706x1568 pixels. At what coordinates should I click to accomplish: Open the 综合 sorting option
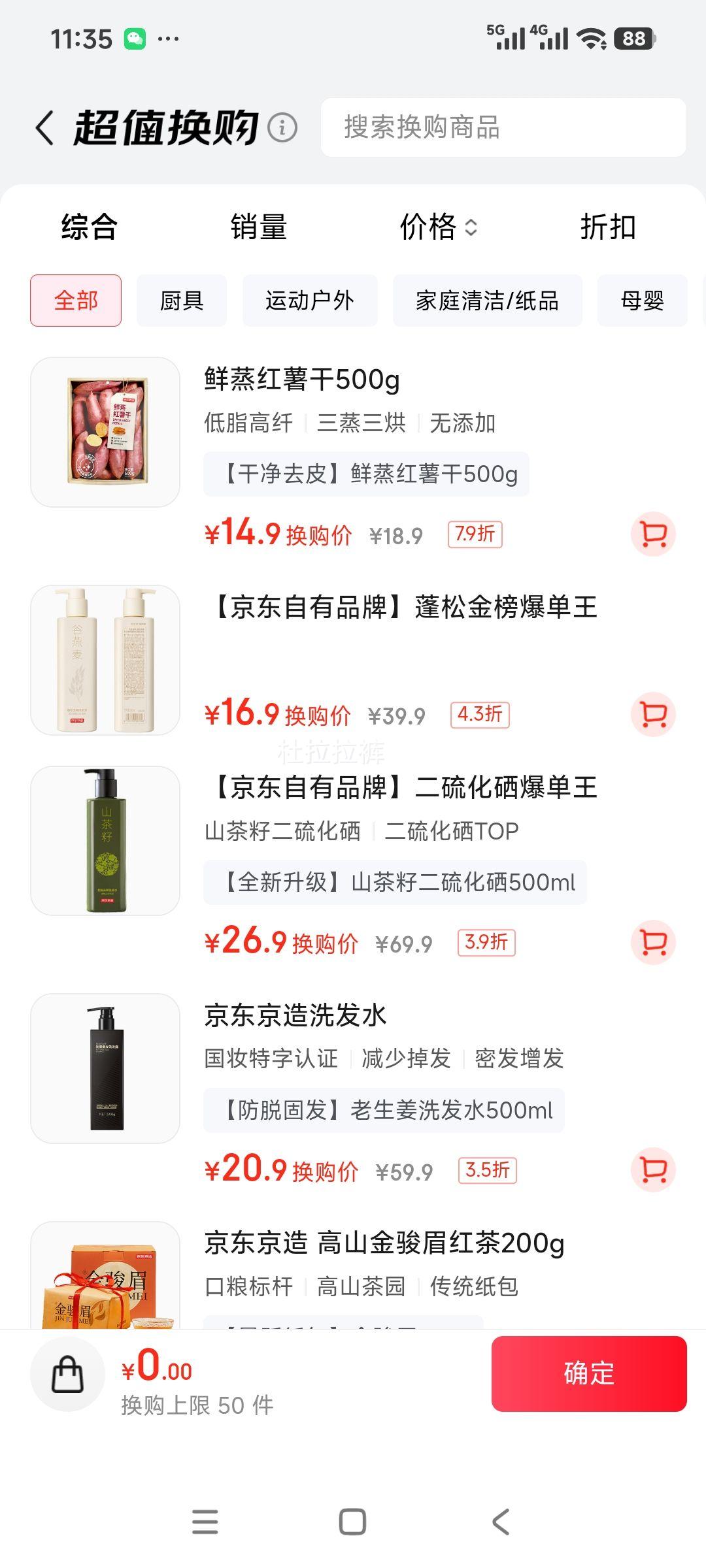tap(89, 227)
